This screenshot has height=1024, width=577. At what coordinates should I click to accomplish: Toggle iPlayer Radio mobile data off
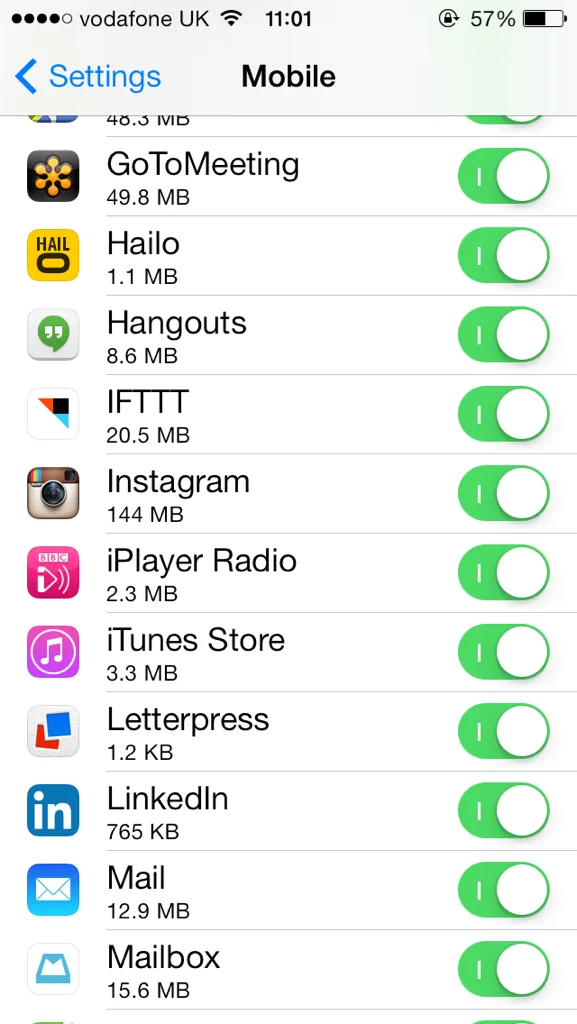pyautogui.click(x=504, y=573)
